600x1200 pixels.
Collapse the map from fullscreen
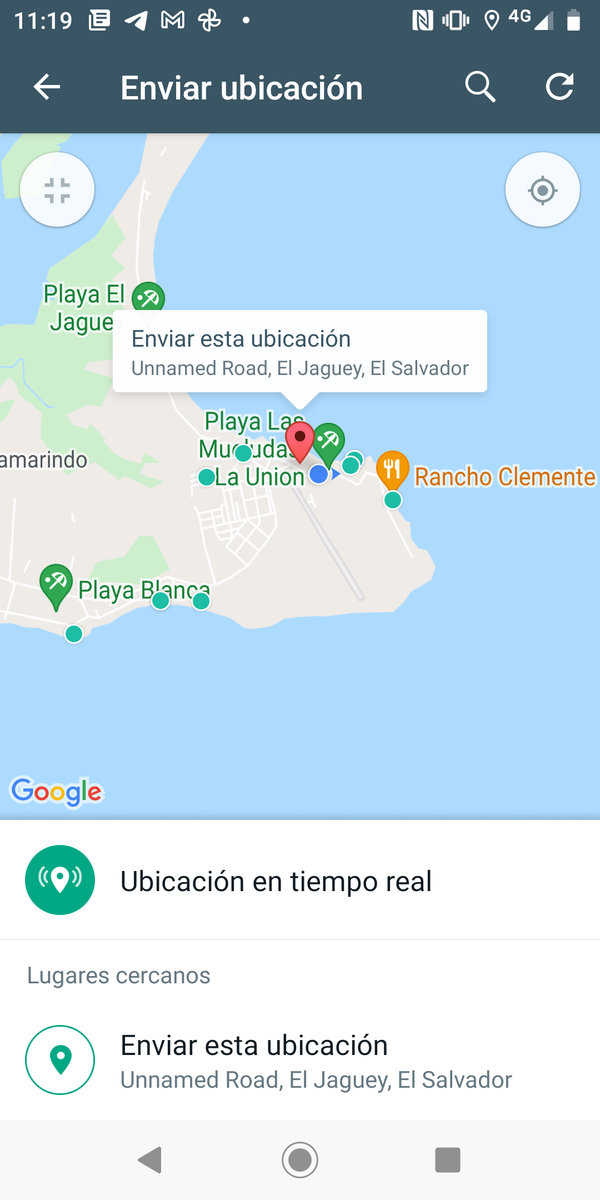point(57,190)
